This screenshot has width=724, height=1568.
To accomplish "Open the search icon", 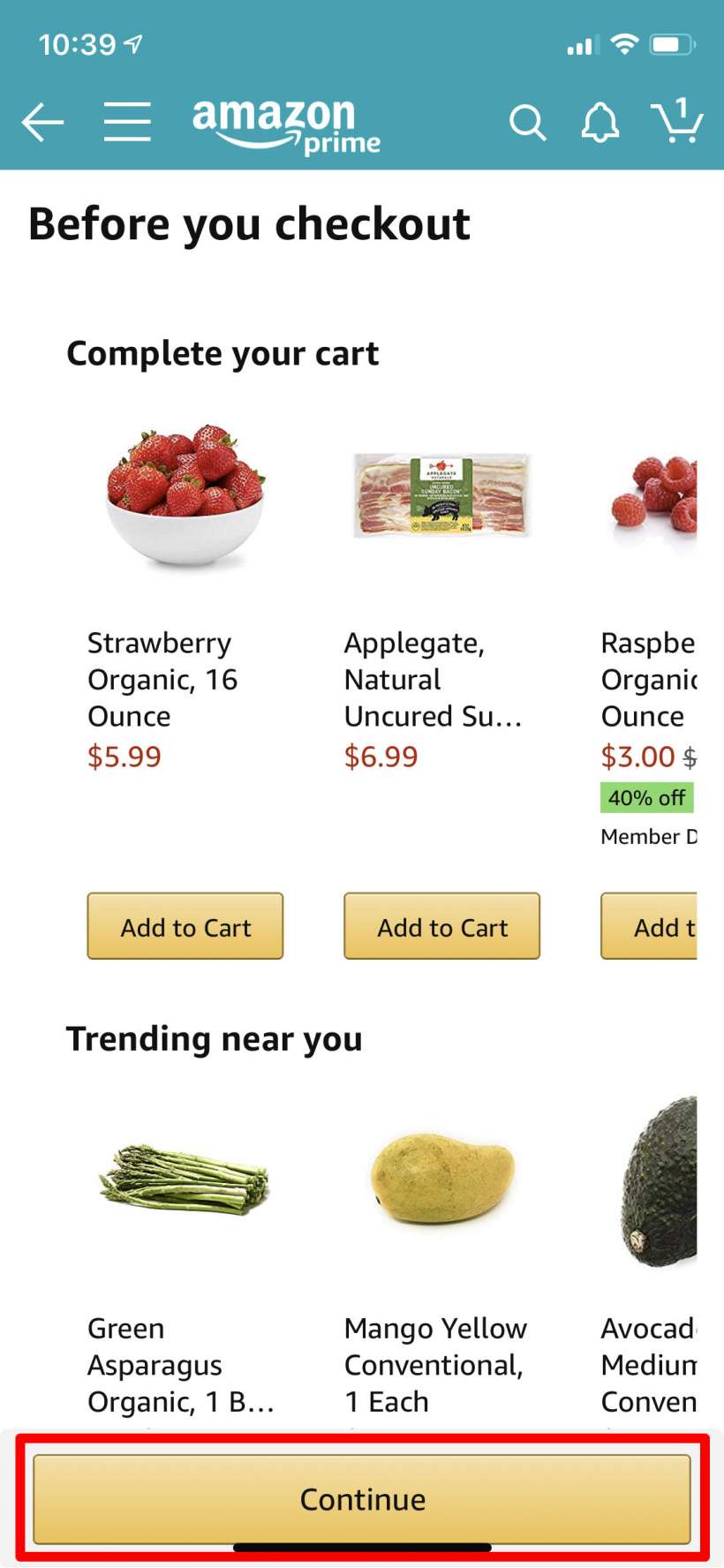I will (x=527, y=123).
